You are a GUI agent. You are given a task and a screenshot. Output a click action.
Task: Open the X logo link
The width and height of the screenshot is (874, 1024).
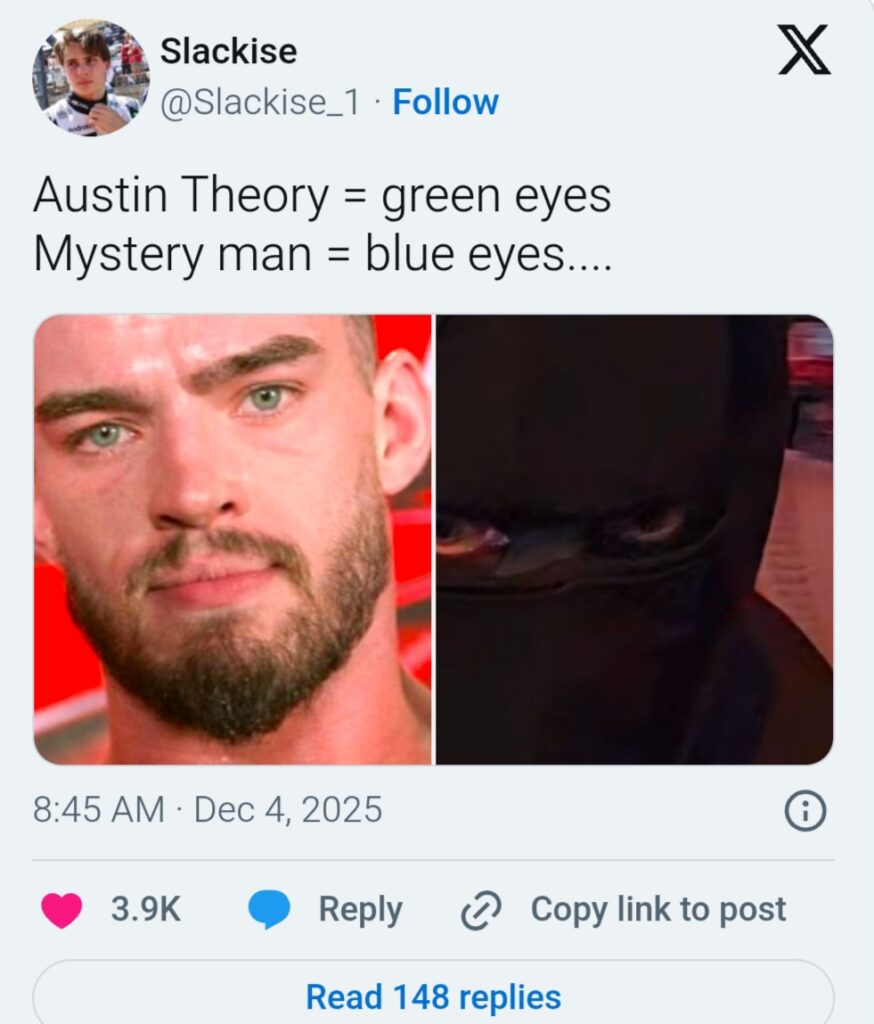[x=804, y=51]
